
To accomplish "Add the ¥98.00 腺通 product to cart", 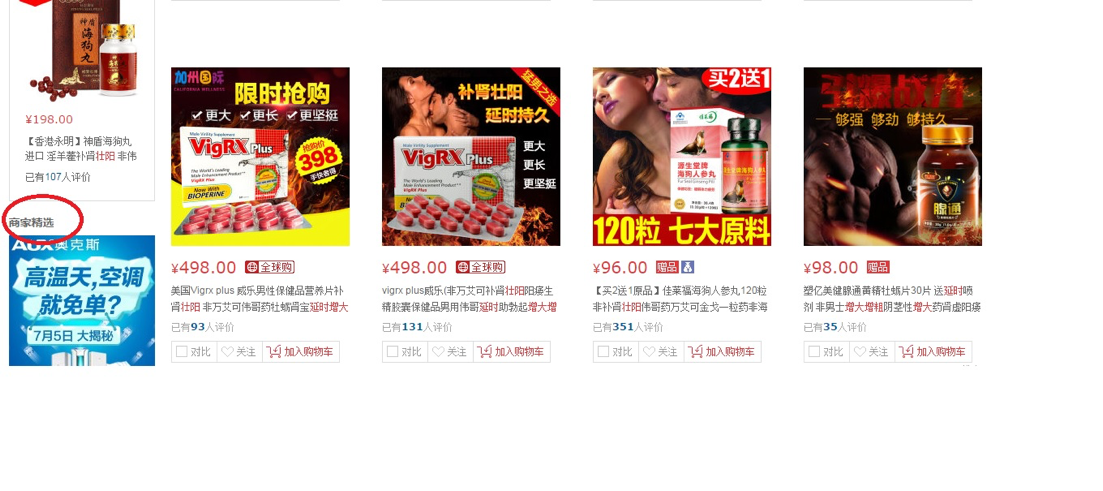I will (934, 352).
